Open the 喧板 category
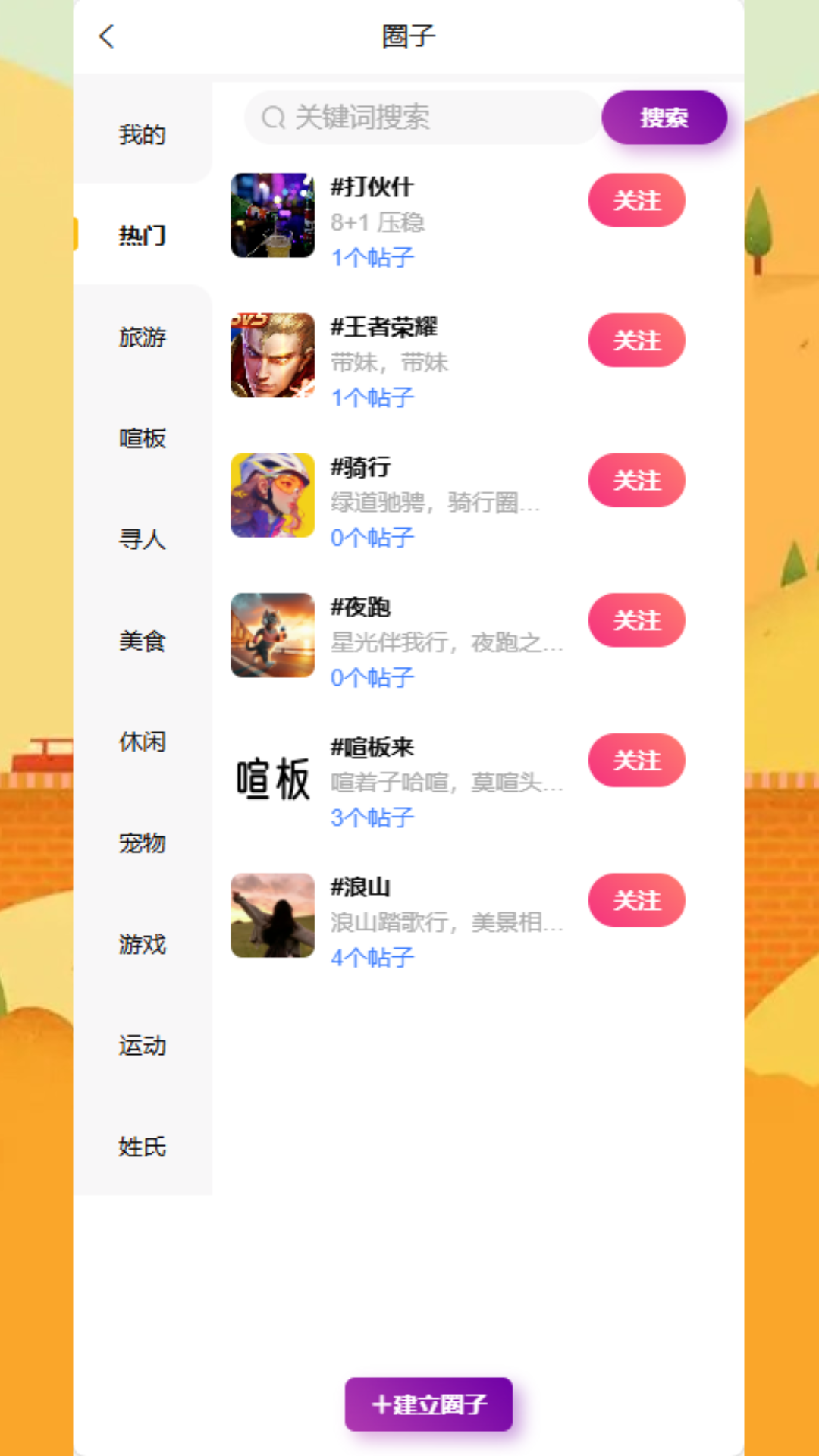The image size is (819, 1456). pos(142,438)
